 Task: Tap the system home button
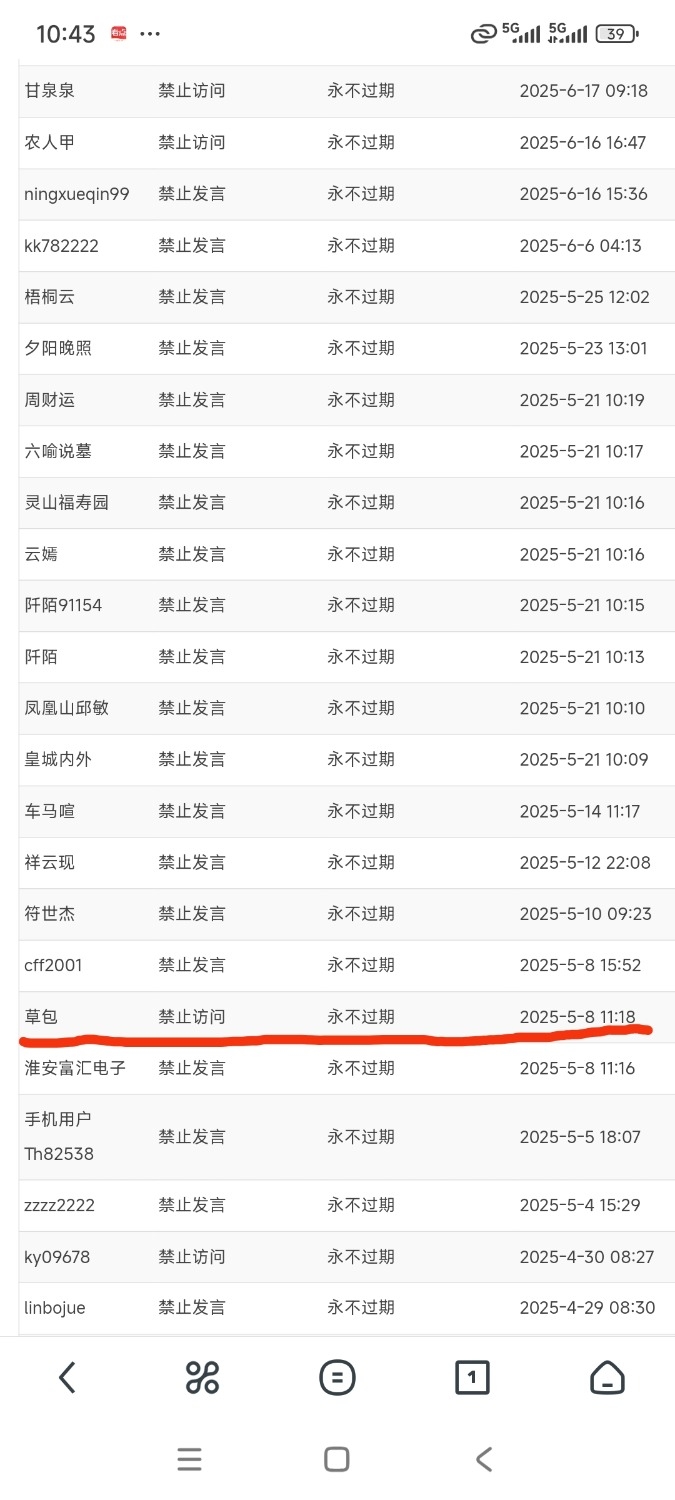coord(337,1460)
